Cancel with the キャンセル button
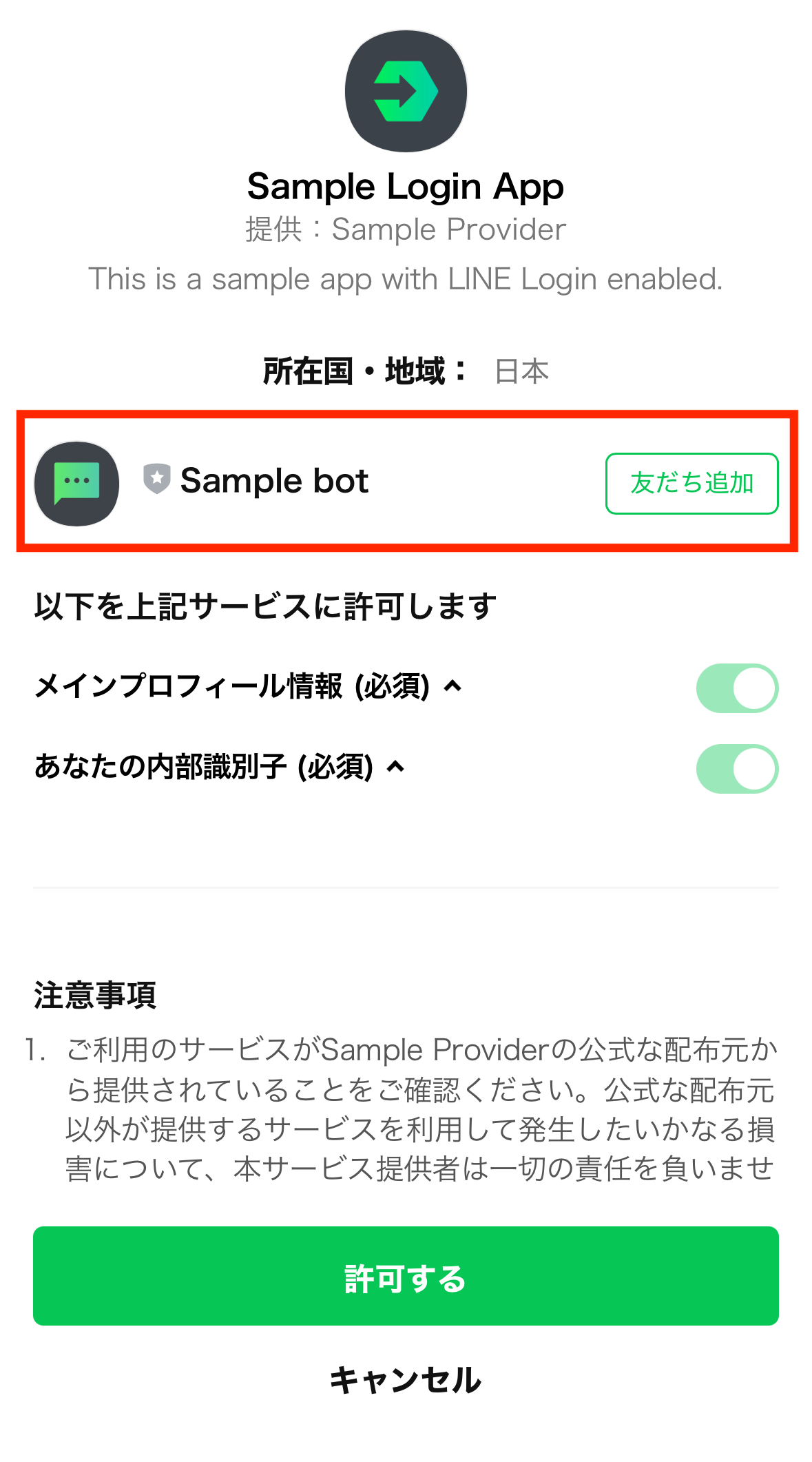The image size is (812, 1462). (406, 1380)
